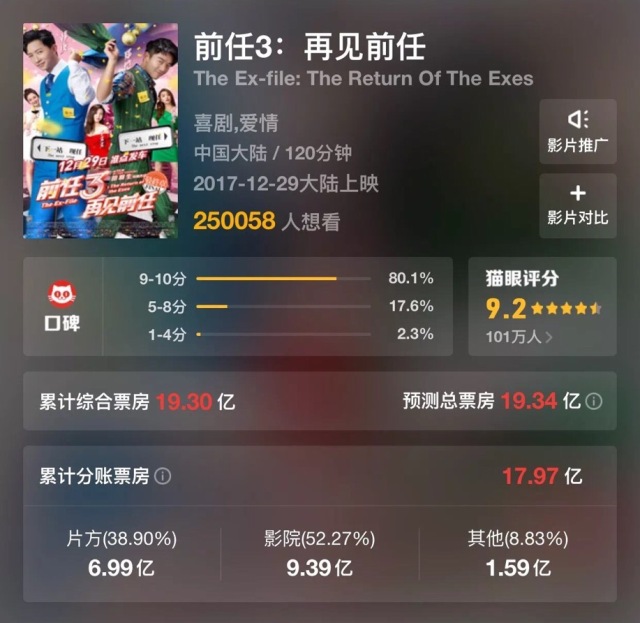Open the 101万人 rating details
This screenshot has width=640, height=623.
pyautogui.click(x=519, y=337)
